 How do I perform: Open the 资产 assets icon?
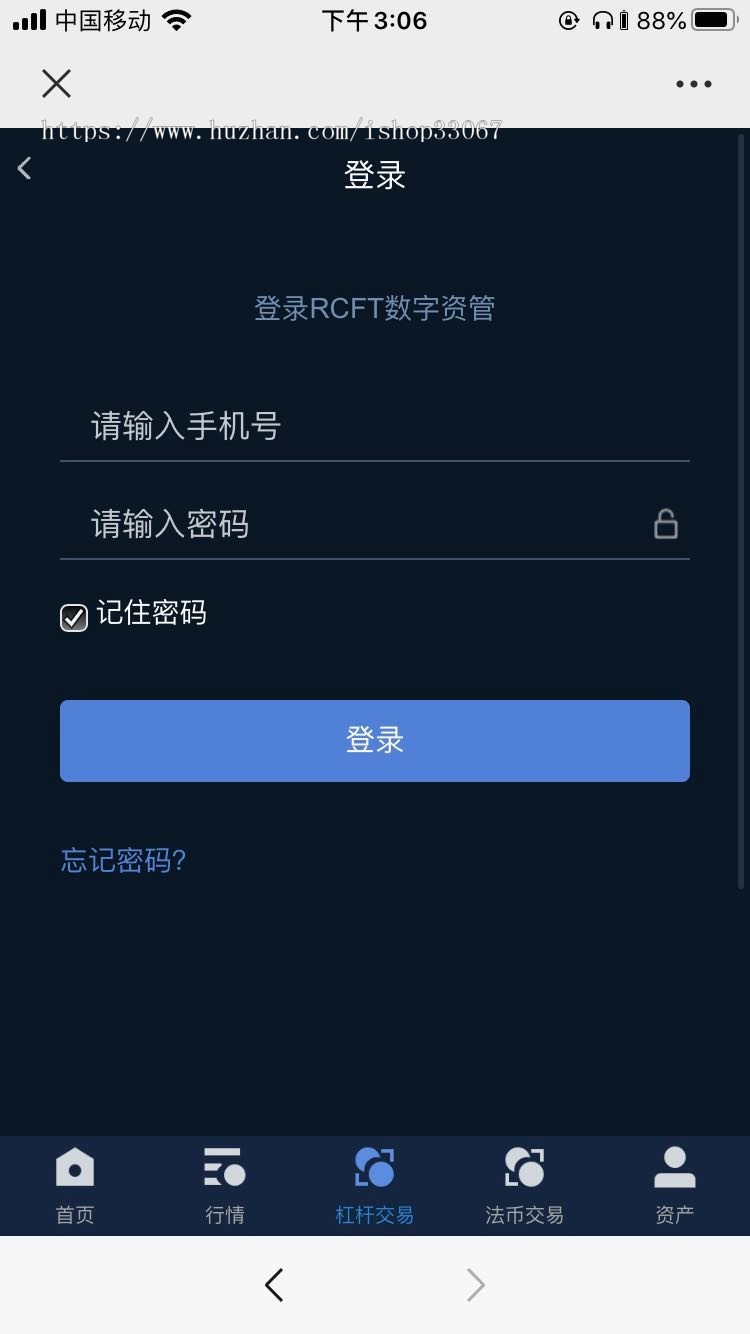674,1166
